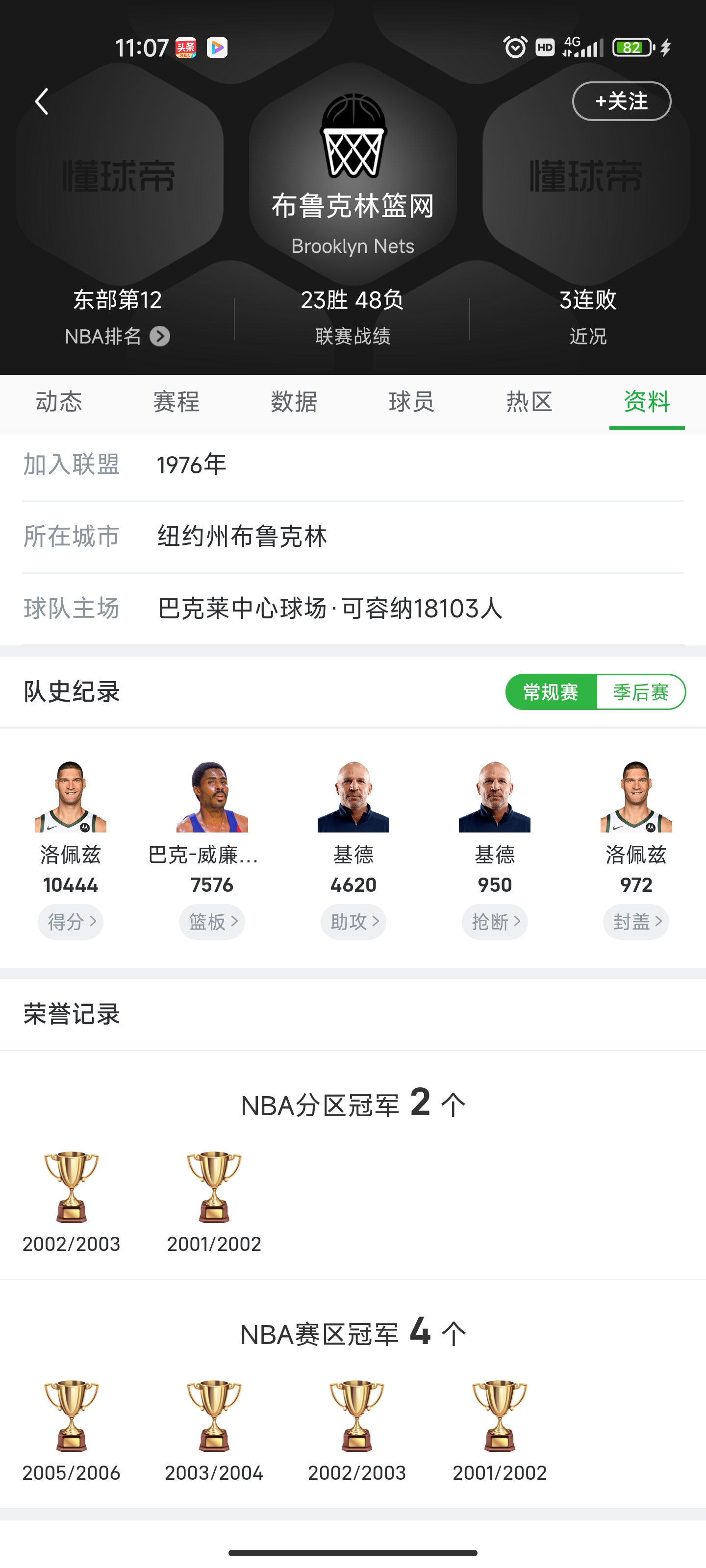Viewport: 706px width, 1568px height.
Task: Switch franchise records to 季后赛
Action: (641, 692)
